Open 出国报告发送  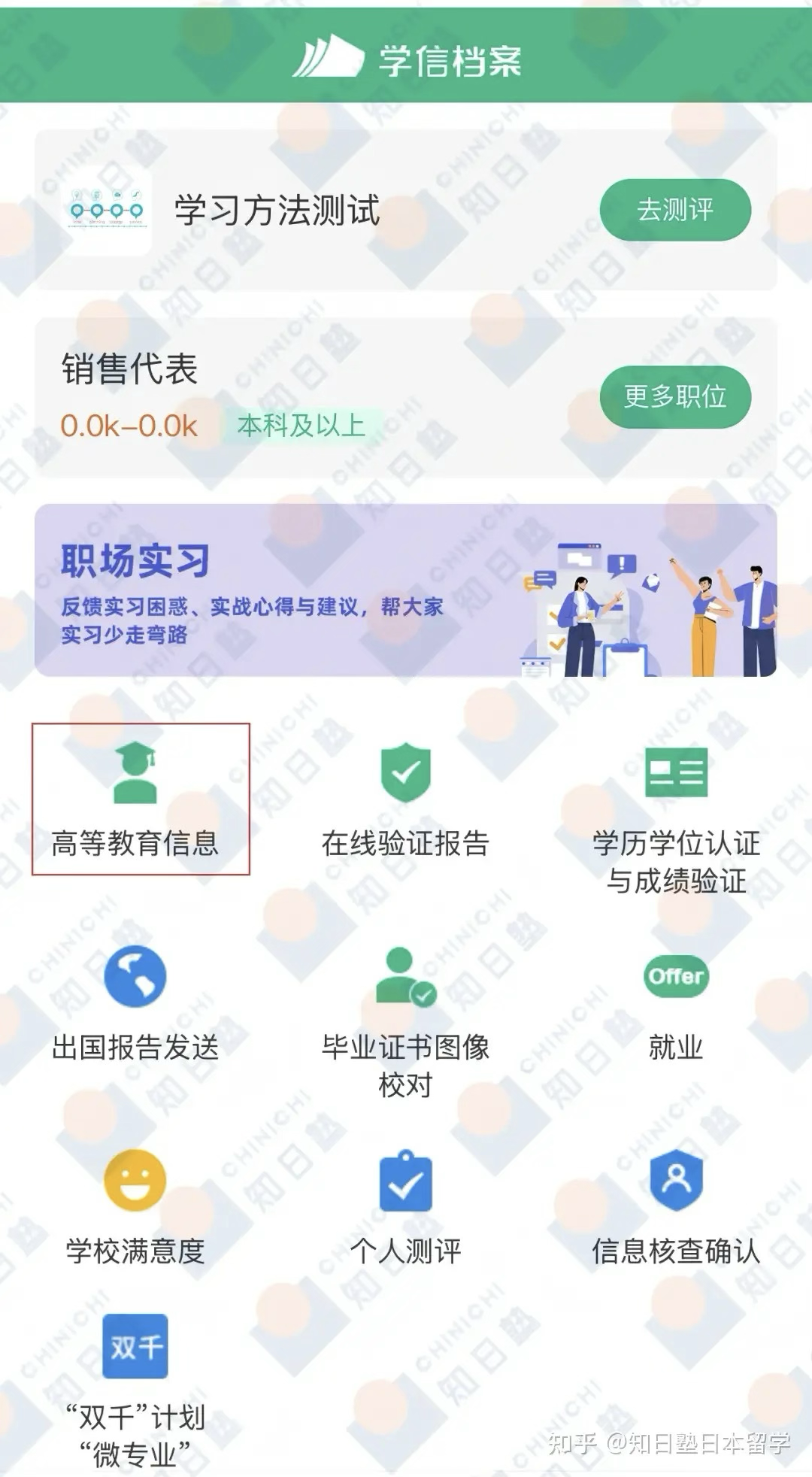coord(135,1000)
